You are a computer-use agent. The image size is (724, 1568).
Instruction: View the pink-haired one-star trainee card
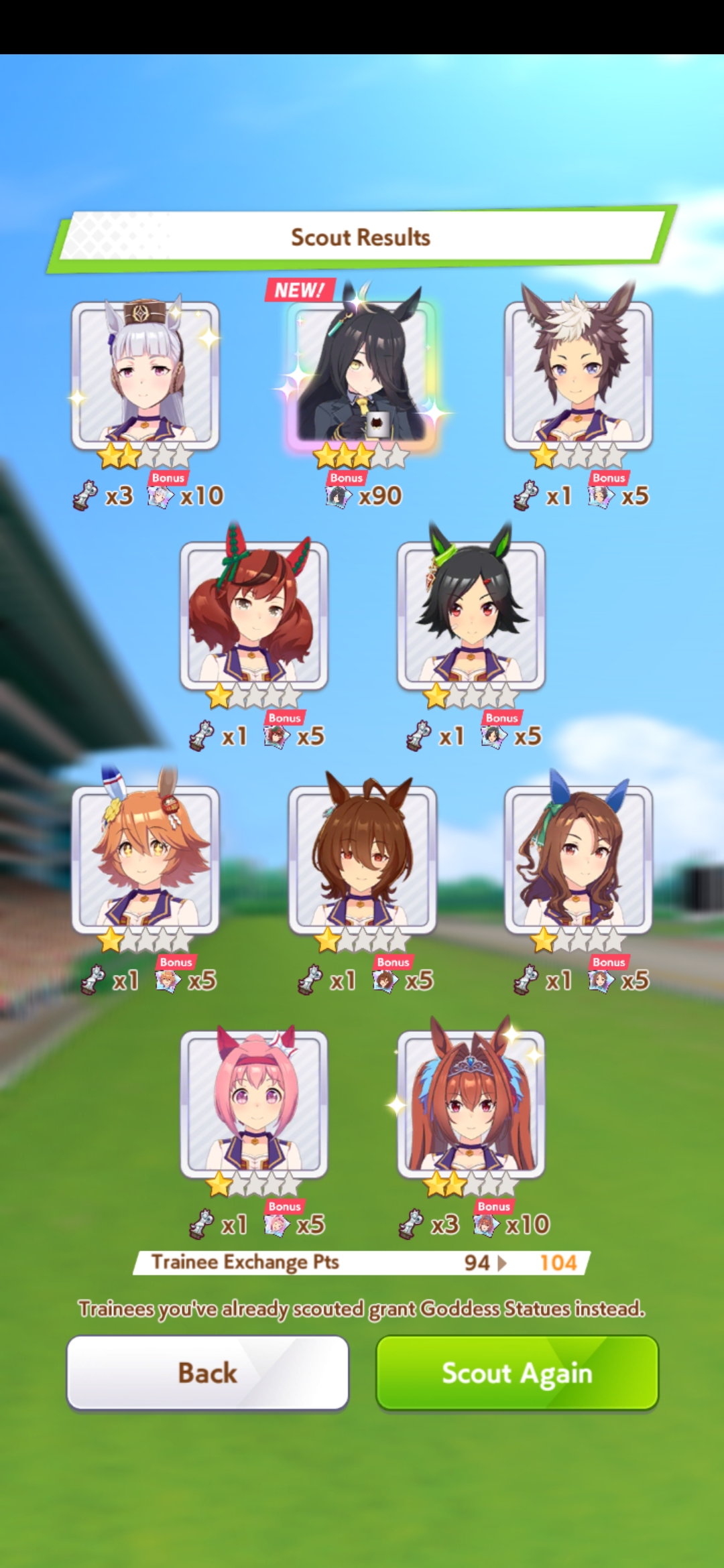(254, 1104)
